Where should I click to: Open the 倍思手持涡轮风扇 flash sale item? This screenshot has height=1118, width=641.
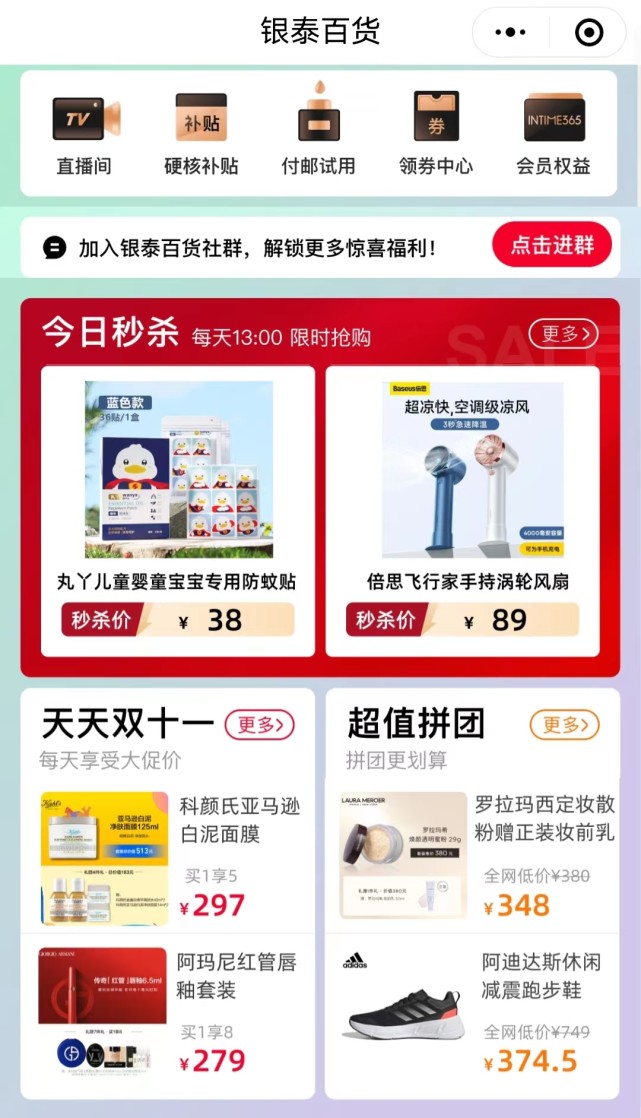(462, 510)
